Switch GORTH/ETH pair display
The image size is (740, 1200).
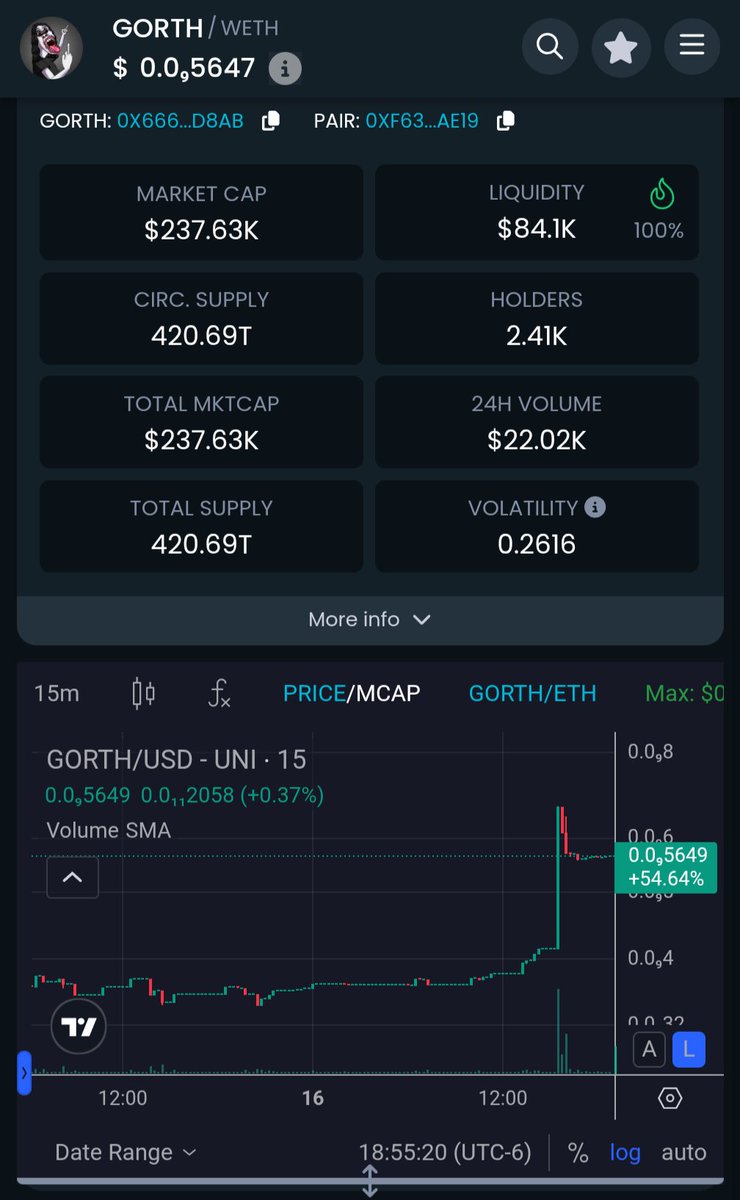[x=533, y=693]
